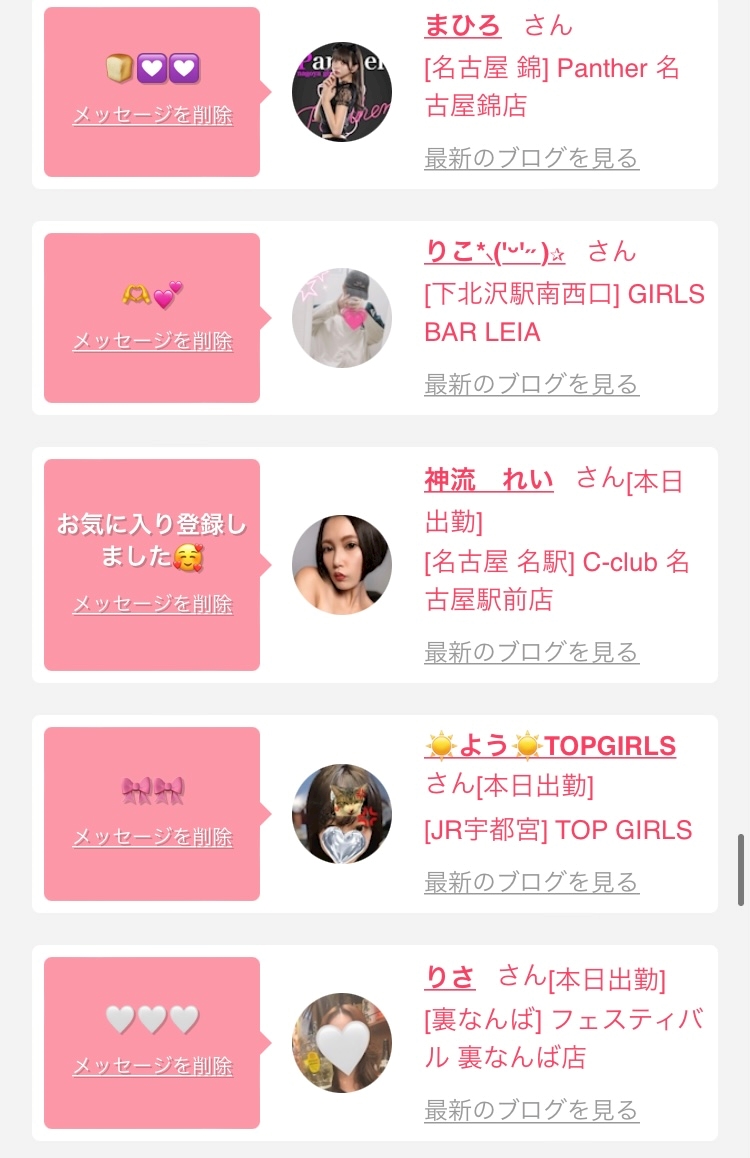Open まひろ's profile name link
750x1158 pixels.
pos(463,26)
